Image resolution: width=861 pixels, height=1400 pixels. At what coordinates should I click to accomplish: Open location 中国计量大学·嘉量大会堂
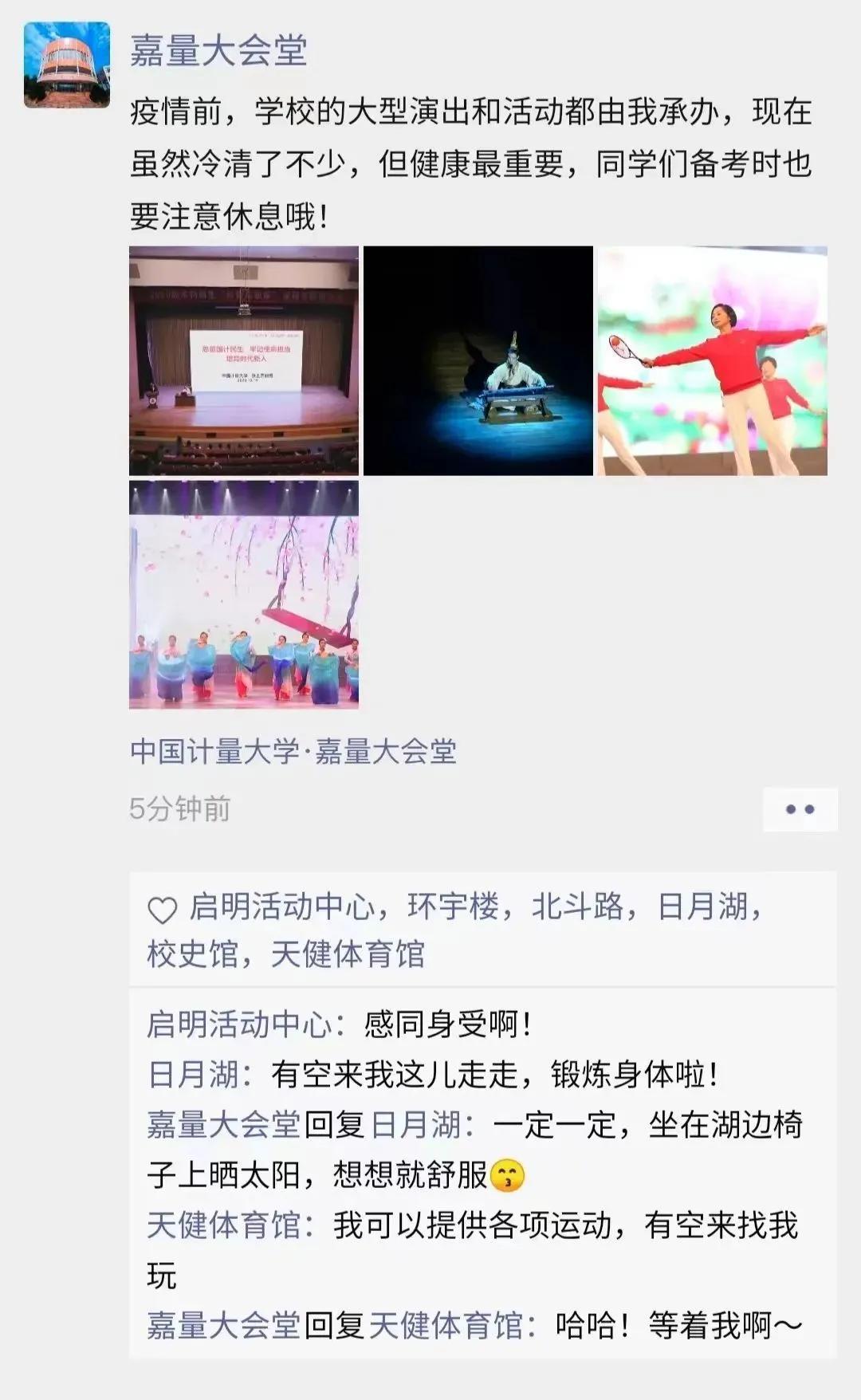pos(293,751)
